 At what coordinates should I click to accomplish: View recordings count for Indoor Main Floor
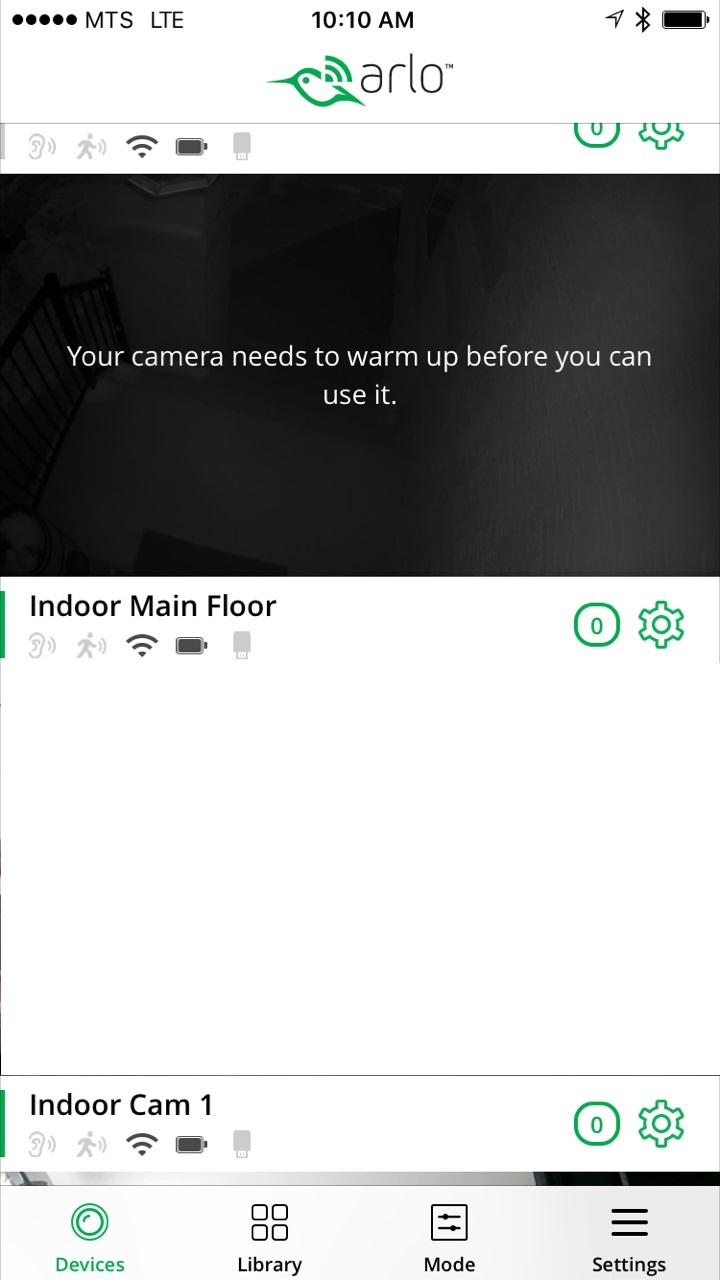(597, 626)
